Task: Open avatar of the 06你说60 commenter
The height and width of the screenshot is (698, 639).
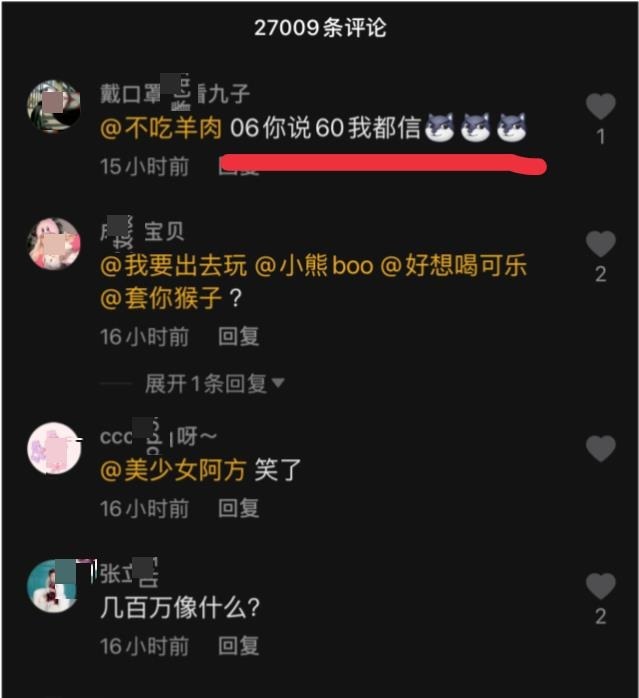Action: click(x=54, y=106)
